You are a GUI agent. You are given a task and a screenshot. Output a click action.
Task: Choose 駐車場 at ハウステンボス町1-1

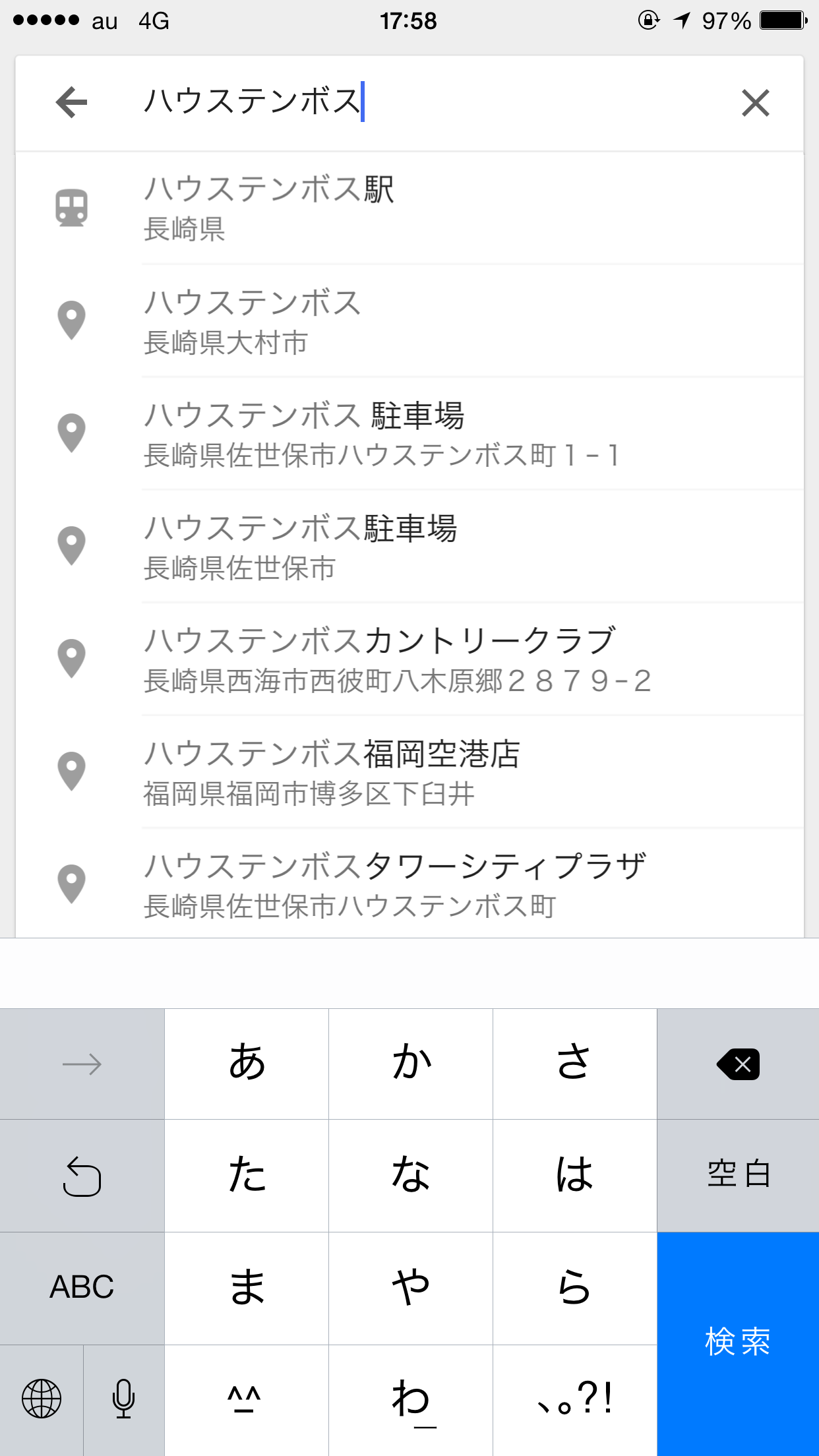(x=409, y=434)
